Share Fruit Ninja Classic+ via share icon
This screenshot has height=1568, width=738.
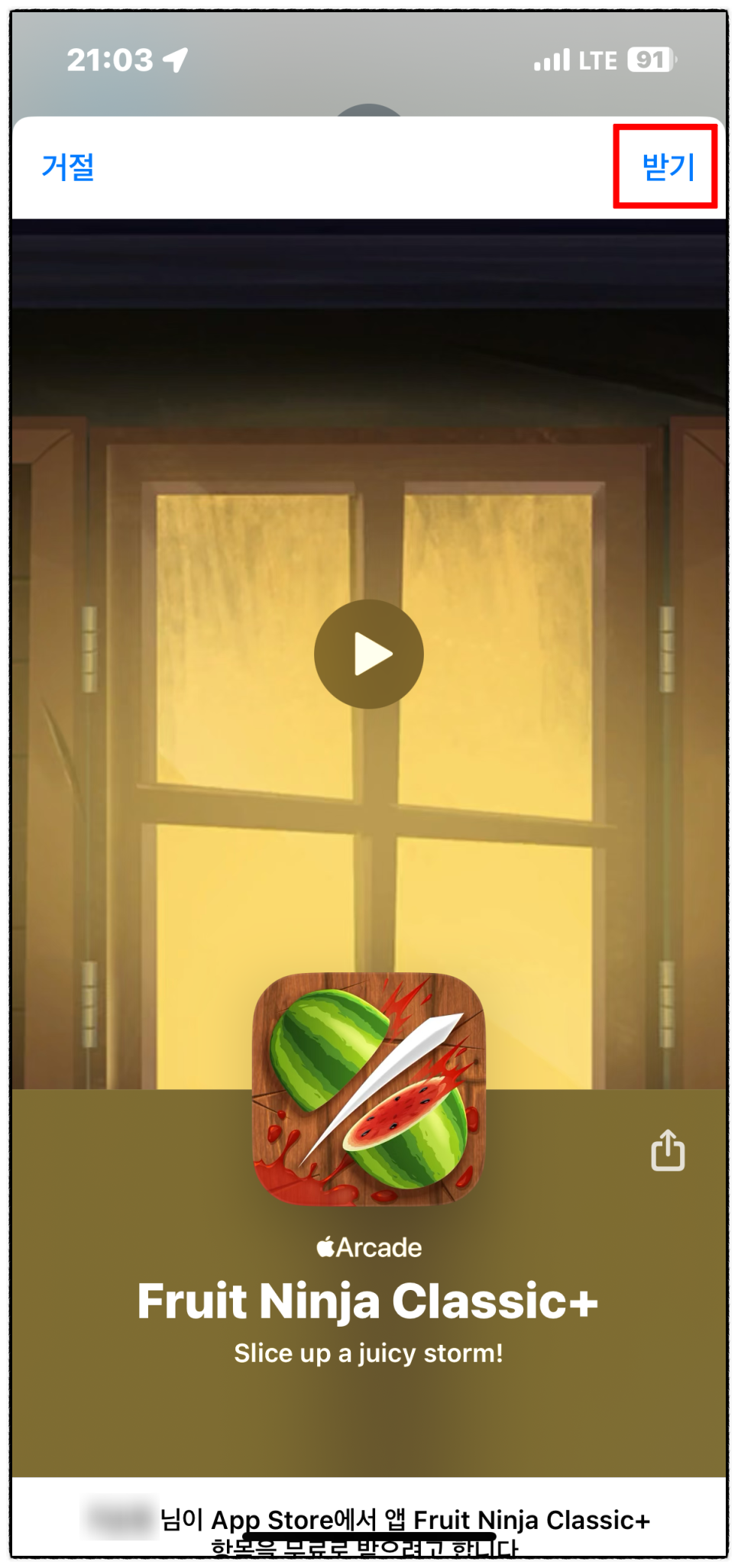click(x=668, y=1150)
